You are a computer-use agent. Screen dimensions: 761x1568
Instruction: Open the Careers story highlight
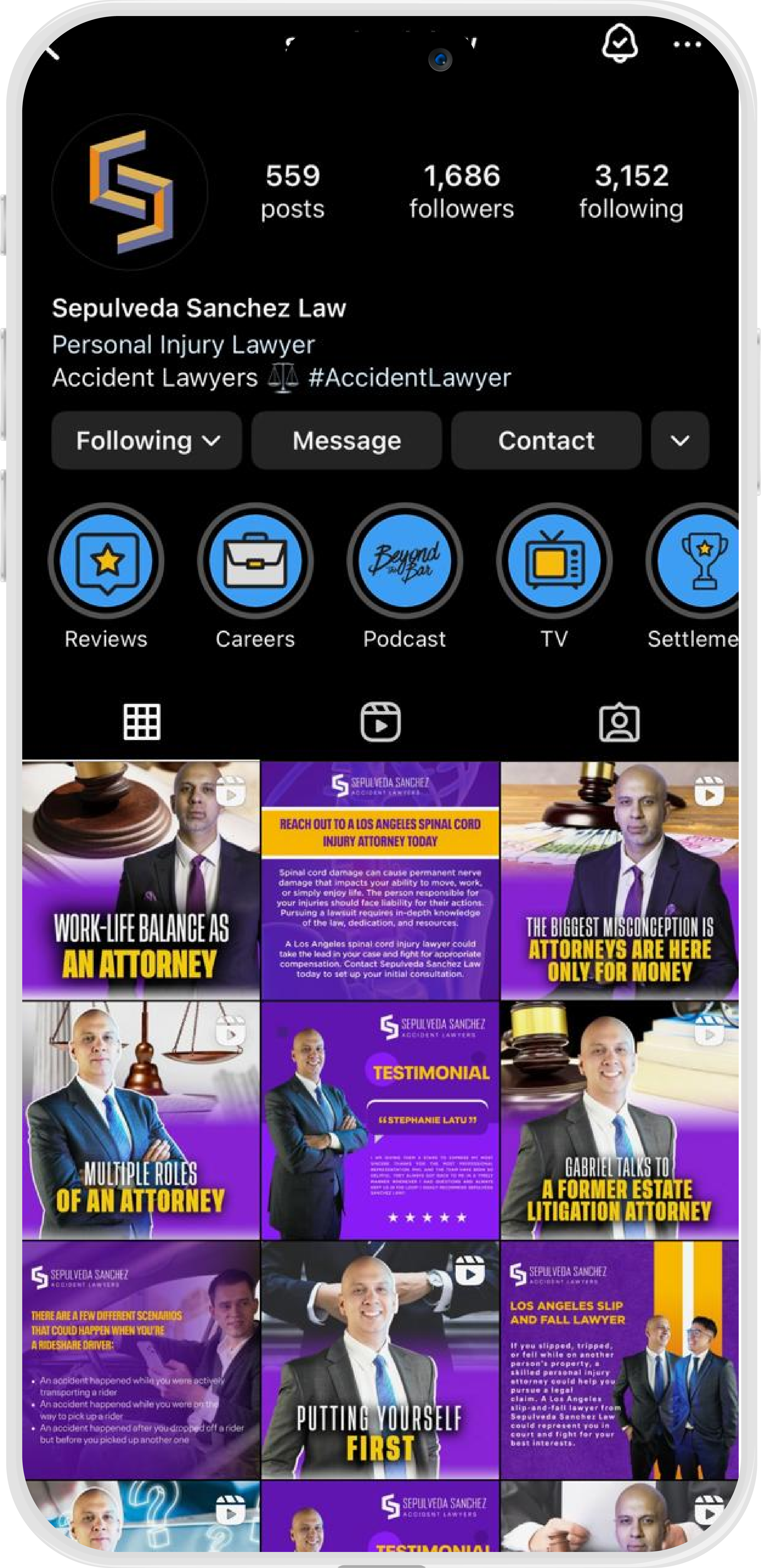pos(255,561)
